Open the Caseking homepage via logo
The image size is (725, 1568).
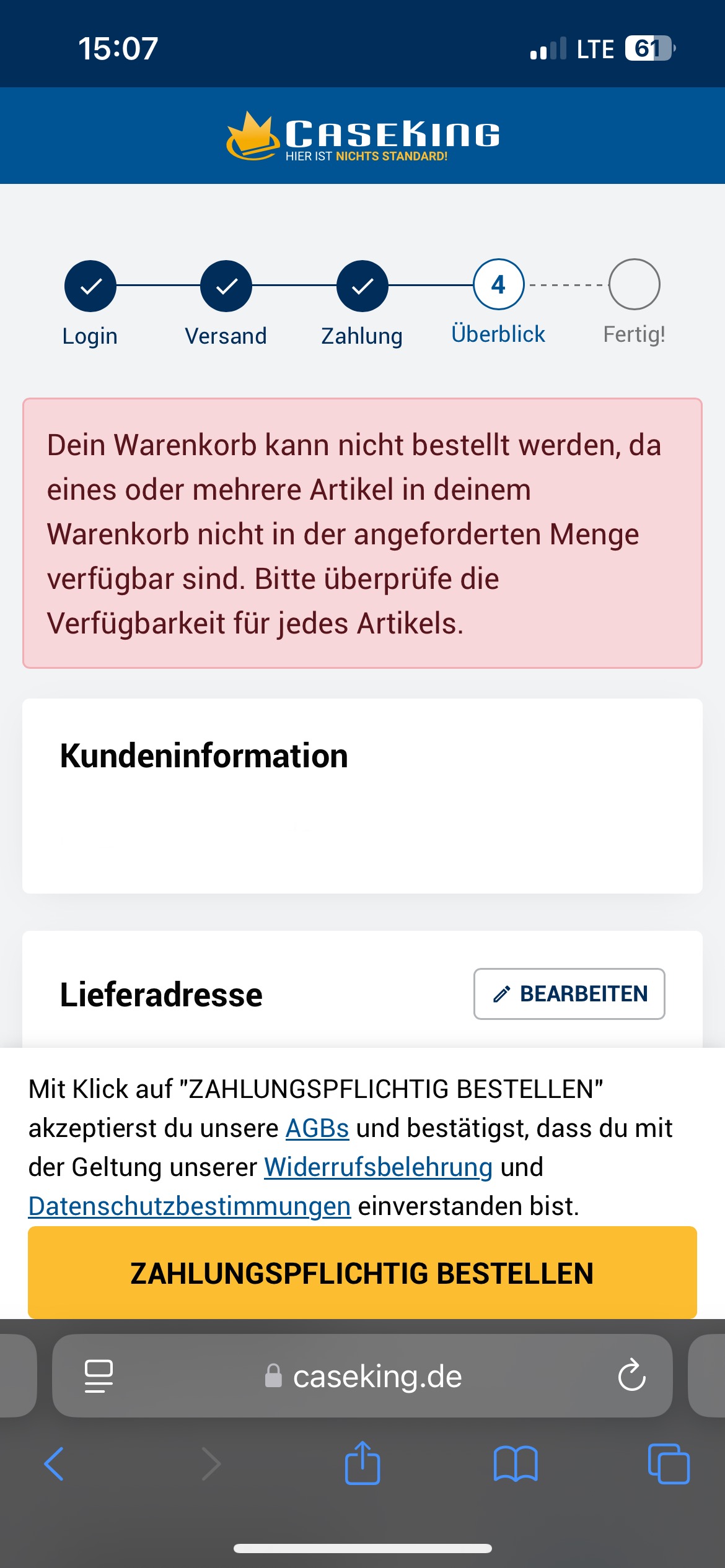click(x=362, y=136)
